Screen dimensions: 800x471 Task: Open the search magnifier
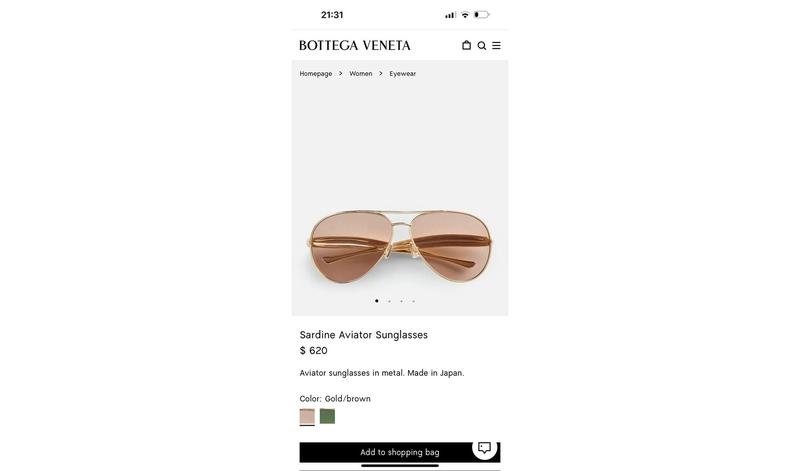pyautogui.click(x=482, y=45)
